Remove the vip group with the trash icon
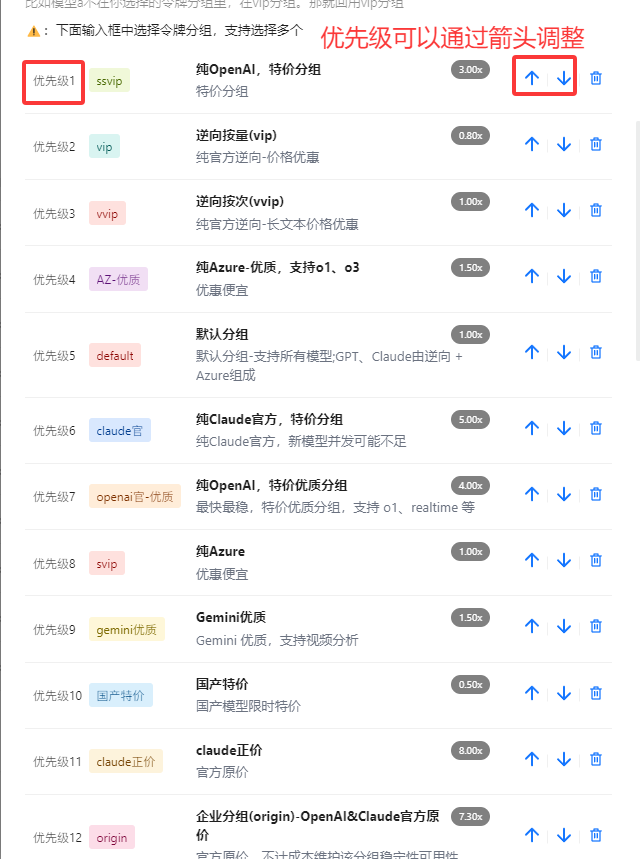The image size is (640, 859). tap(596, 144)
